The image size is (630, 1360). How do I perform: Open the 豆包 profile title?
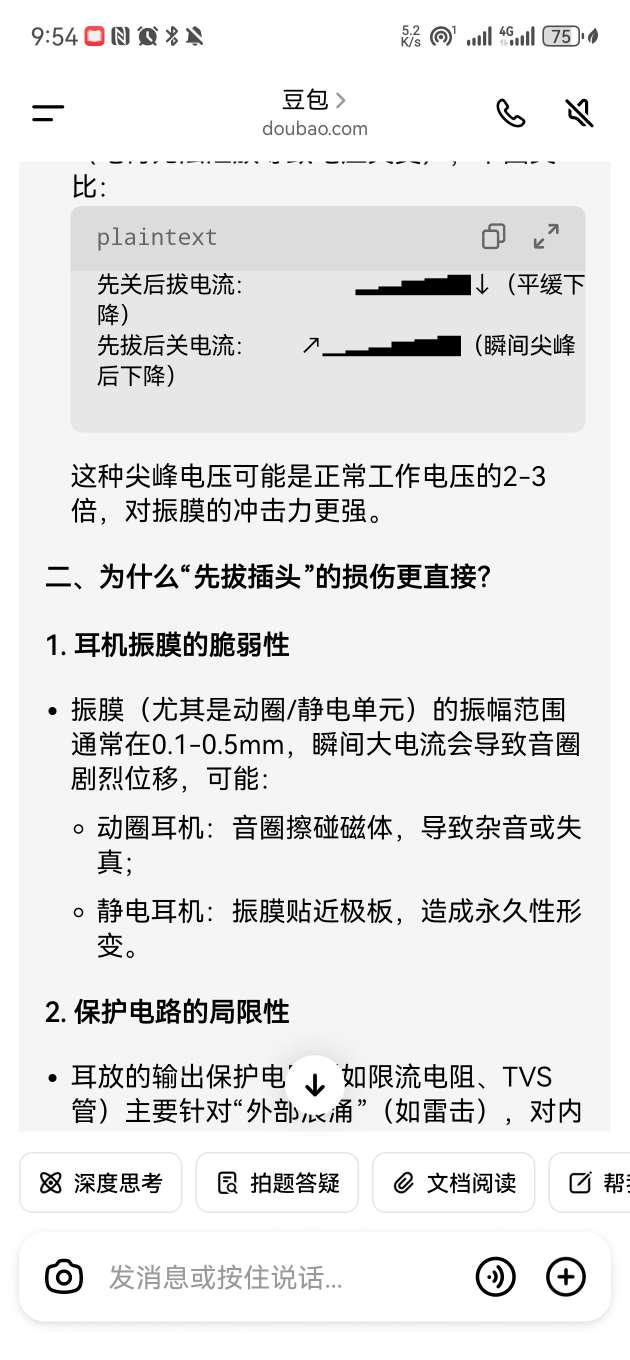point(314,100)
